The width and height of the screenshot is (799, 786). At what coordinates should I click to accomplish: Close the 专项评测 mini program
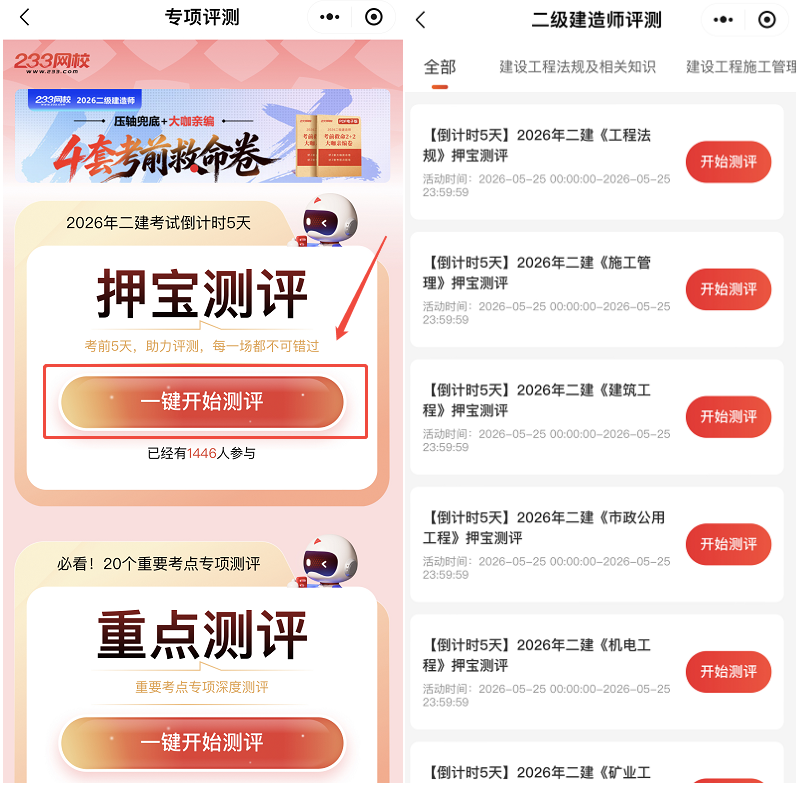(x=374, y=17)
